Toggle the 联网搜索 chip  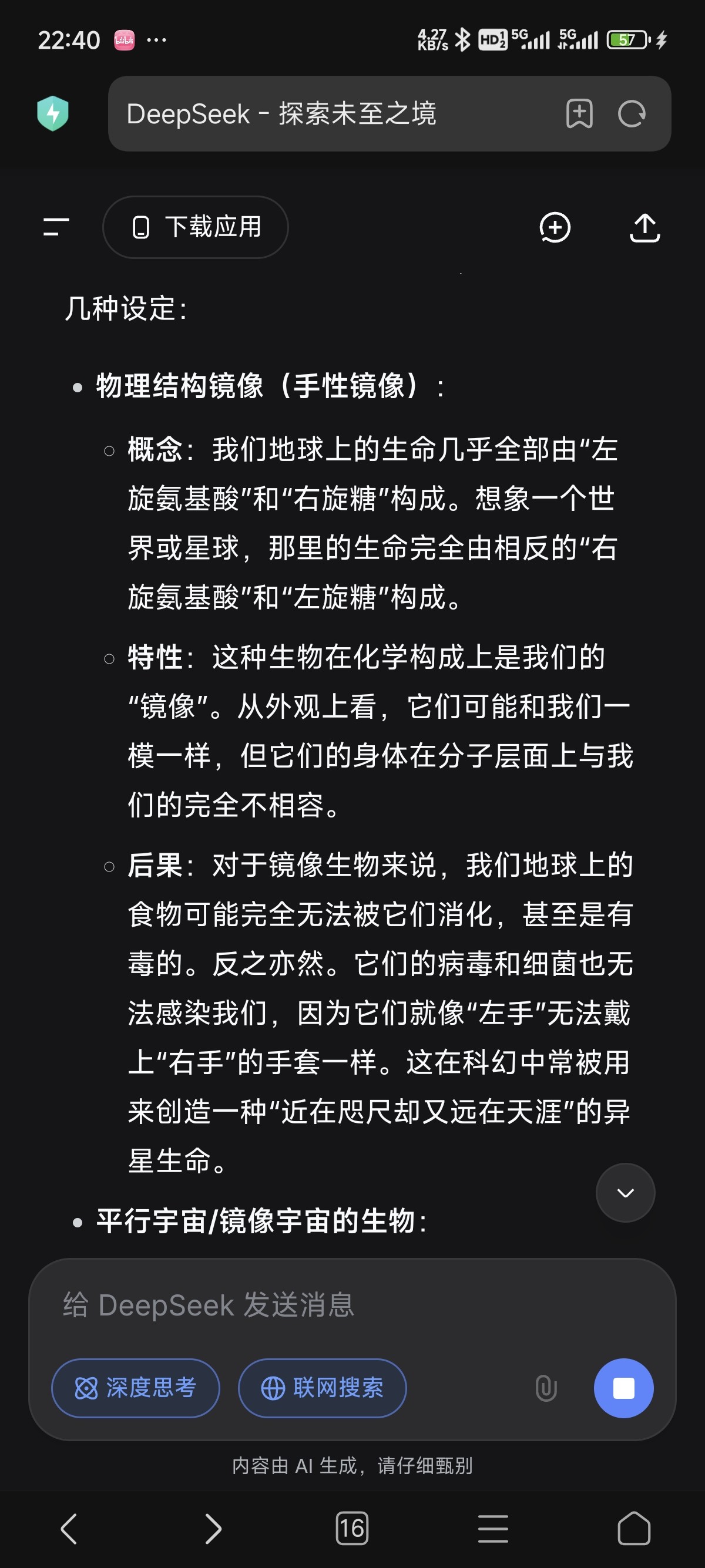coord(322,1388)
